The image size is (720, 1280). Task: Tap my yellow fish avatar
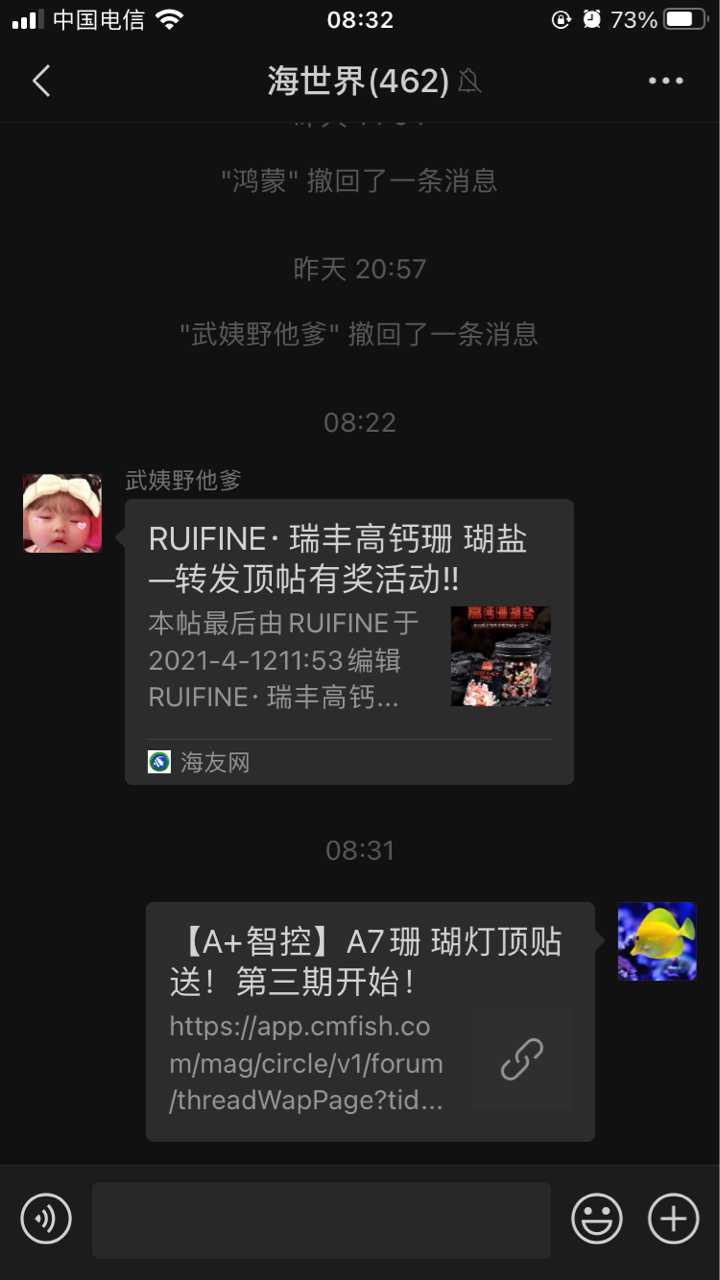pos(657,941)
